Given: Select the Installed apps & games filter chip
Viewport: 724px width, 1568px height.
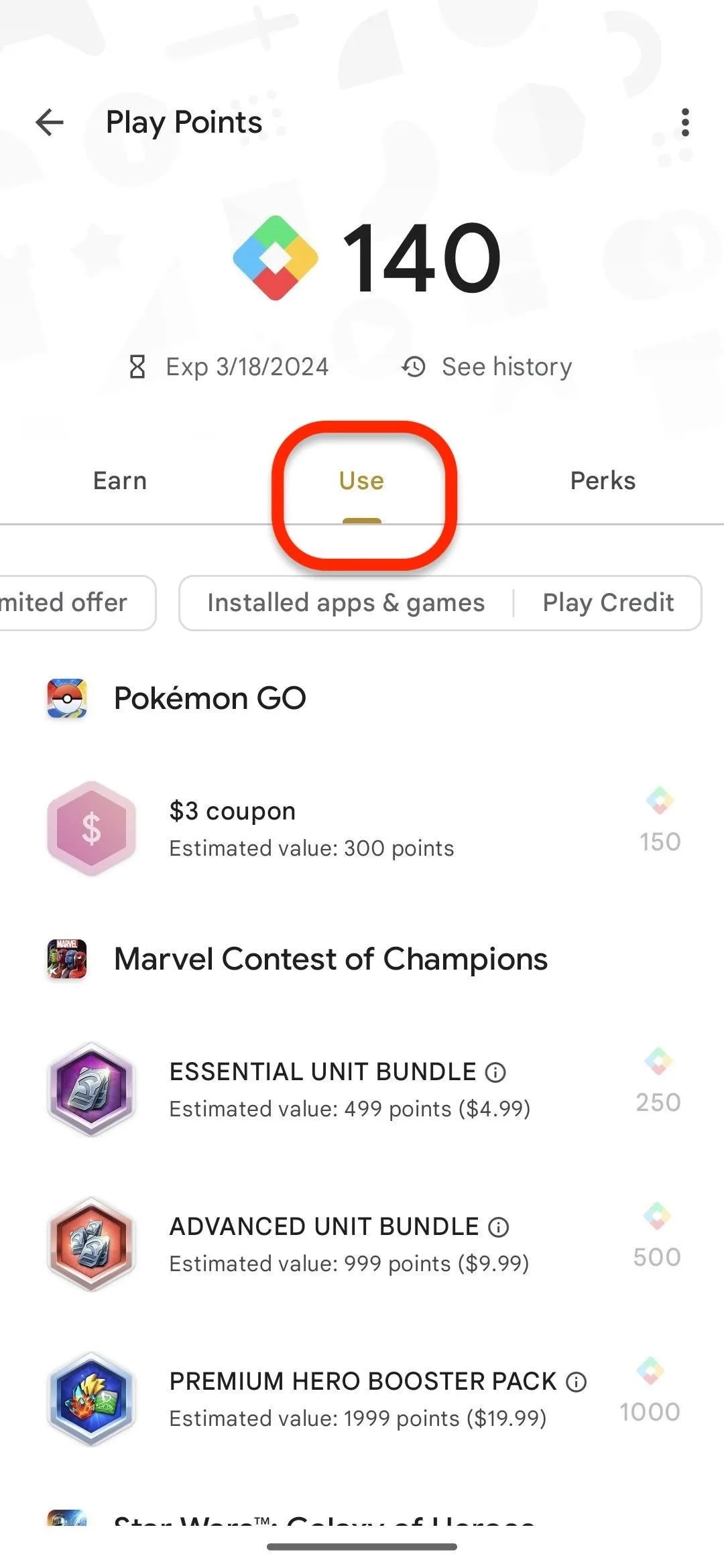Looking at the screenshot, I should coord(345,602).
